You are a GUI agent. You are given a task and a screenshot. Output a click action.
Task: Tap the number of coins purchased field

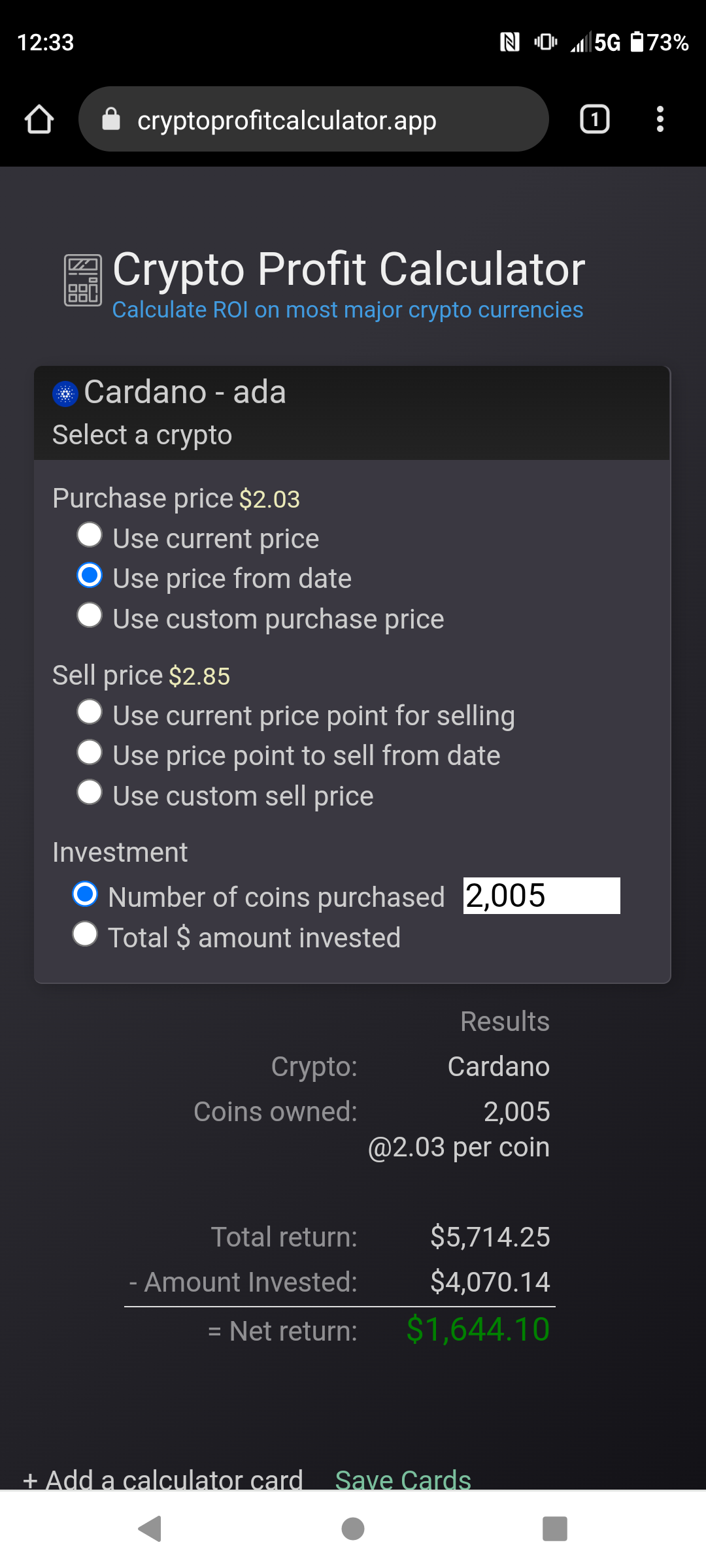coord(541,896)
